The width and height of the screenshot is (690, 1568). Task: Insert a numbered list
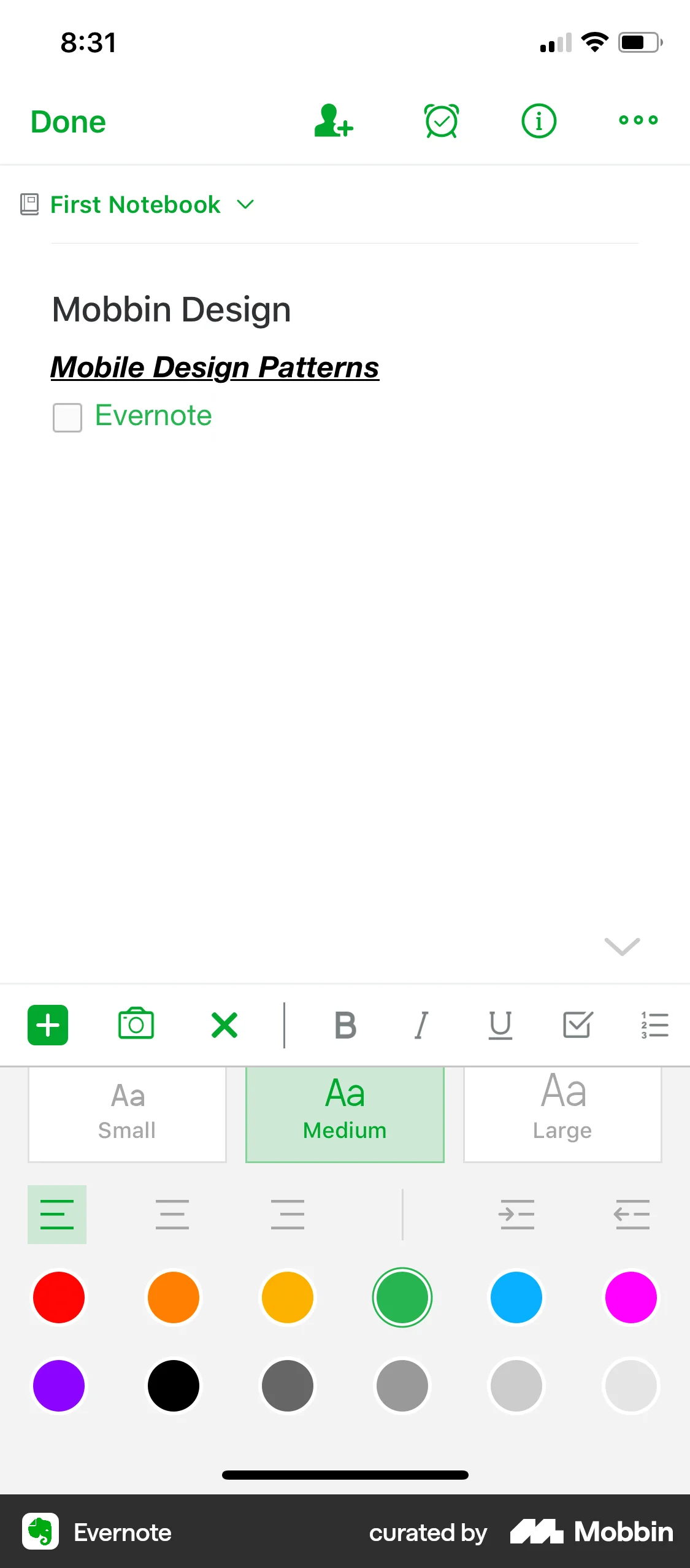point(654,1024)
